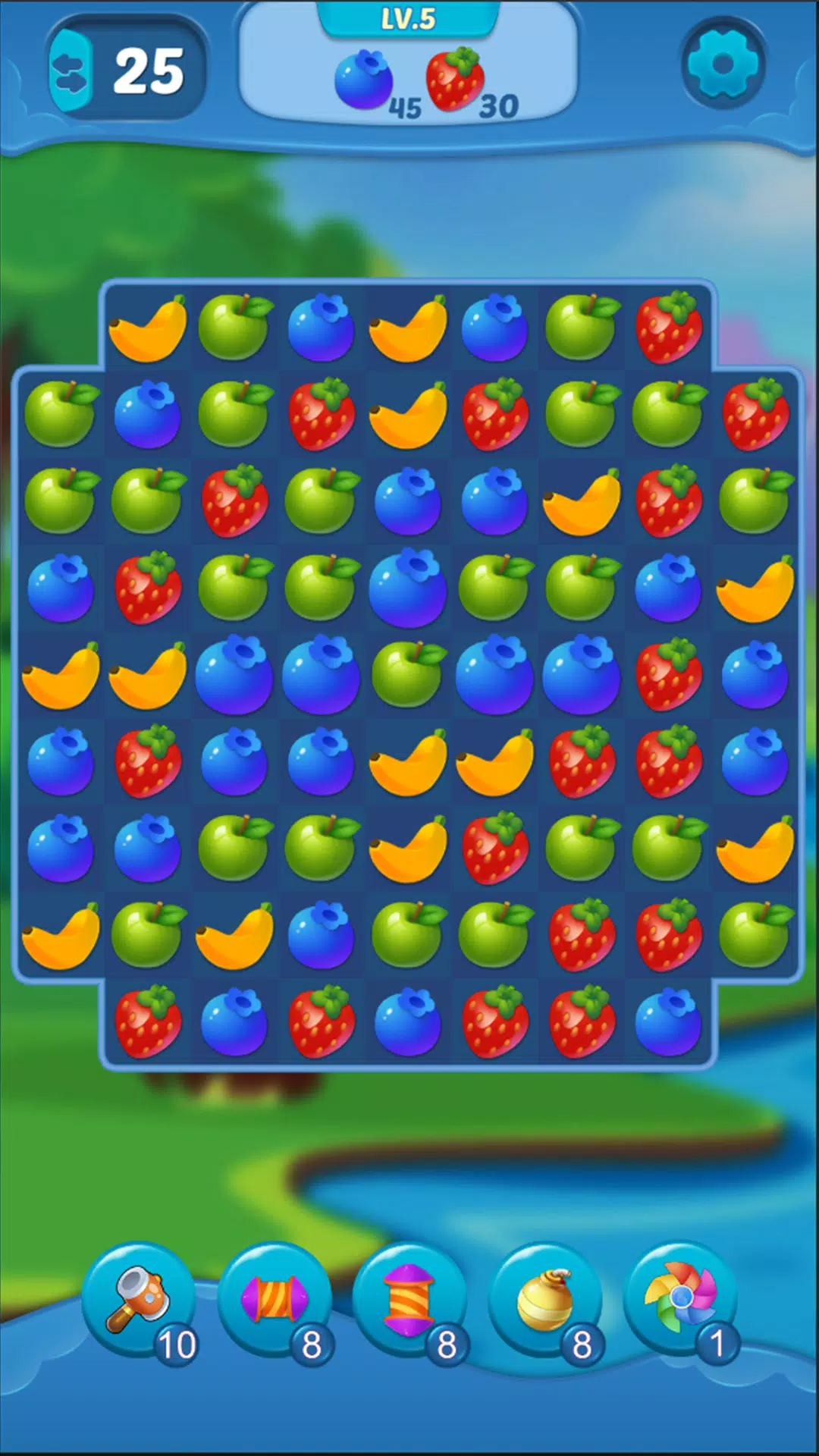
Task: Select the hammer booster
Action: (138, 1300)
